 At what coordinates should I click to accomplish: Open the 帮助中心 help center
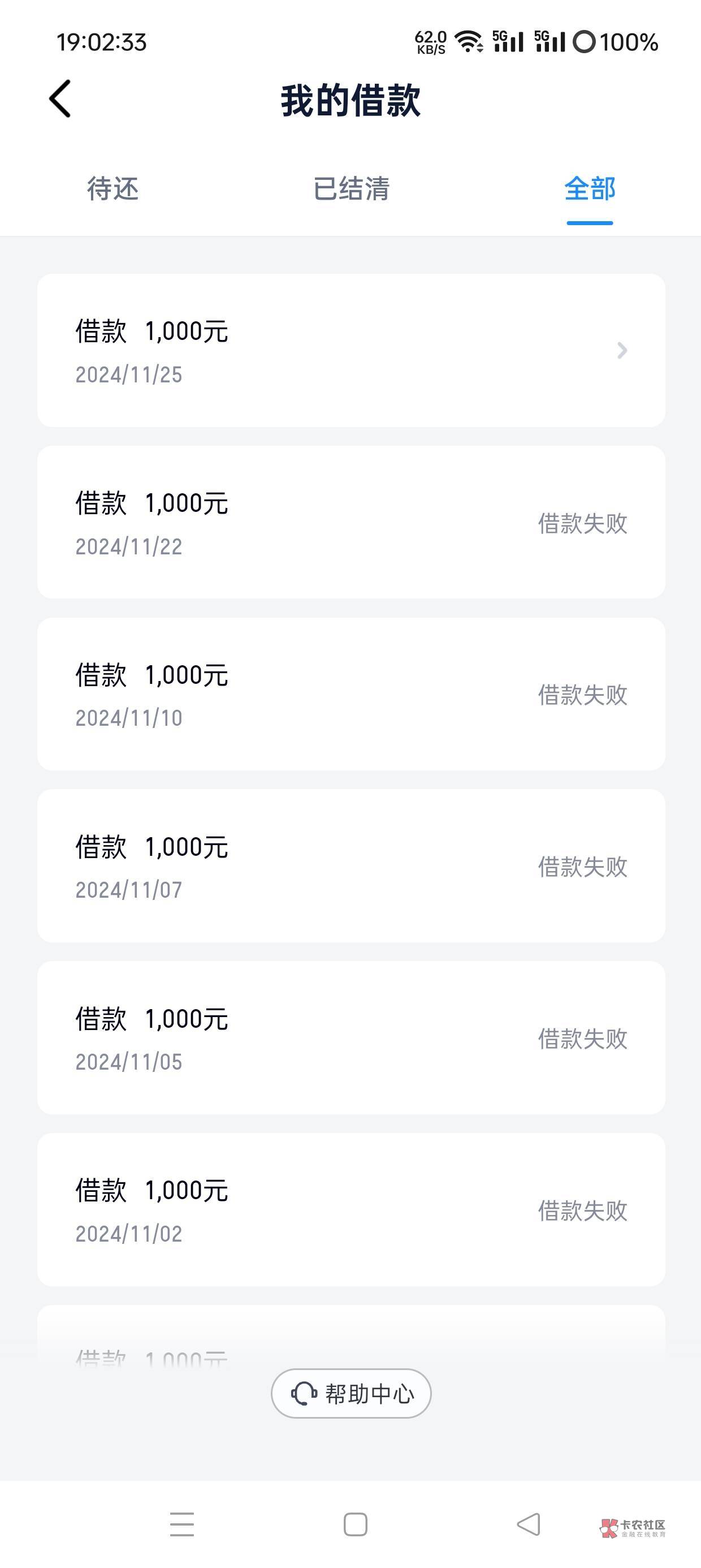pyautogui.click(x=351, y=1393)
